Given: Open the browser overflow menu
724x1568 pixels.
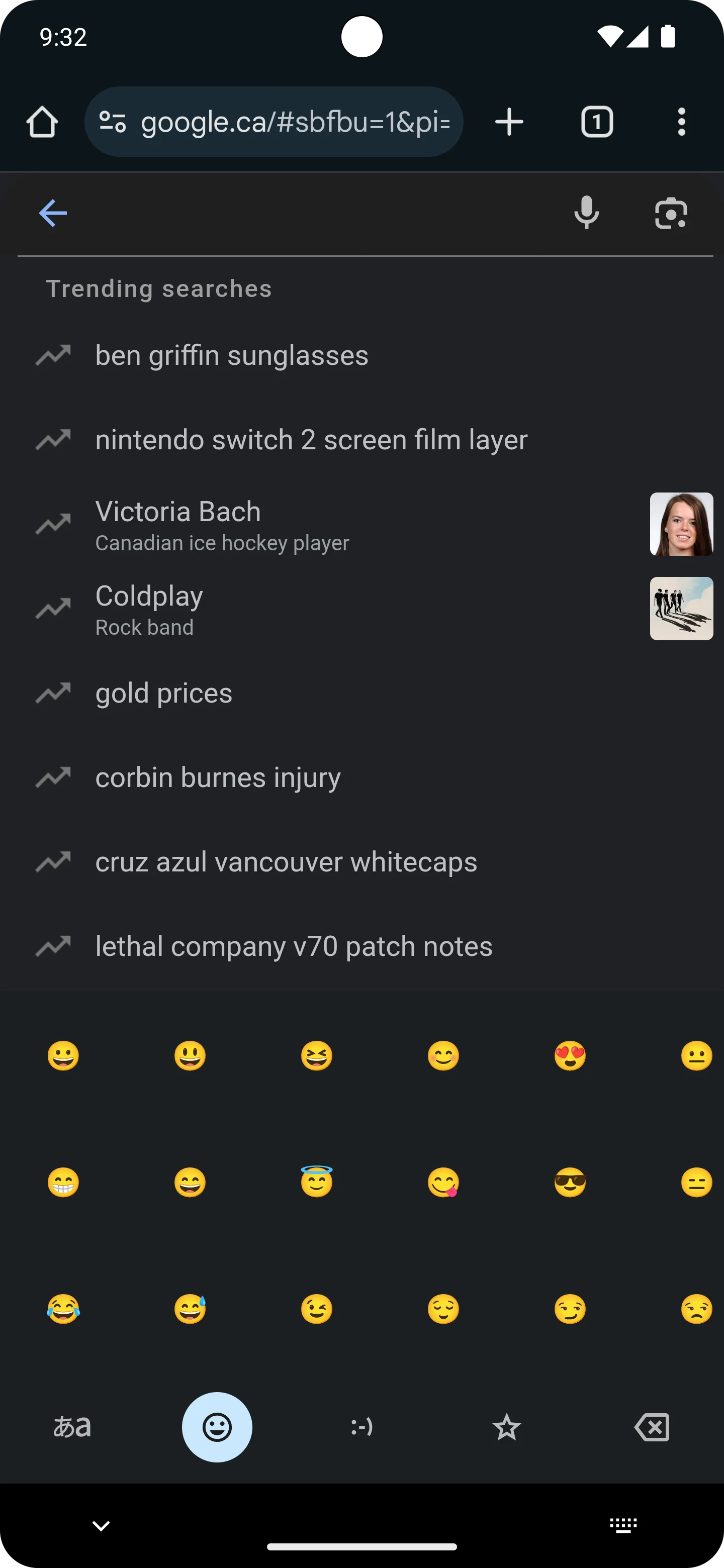Looking at the screenshot, I should (681, 122).
